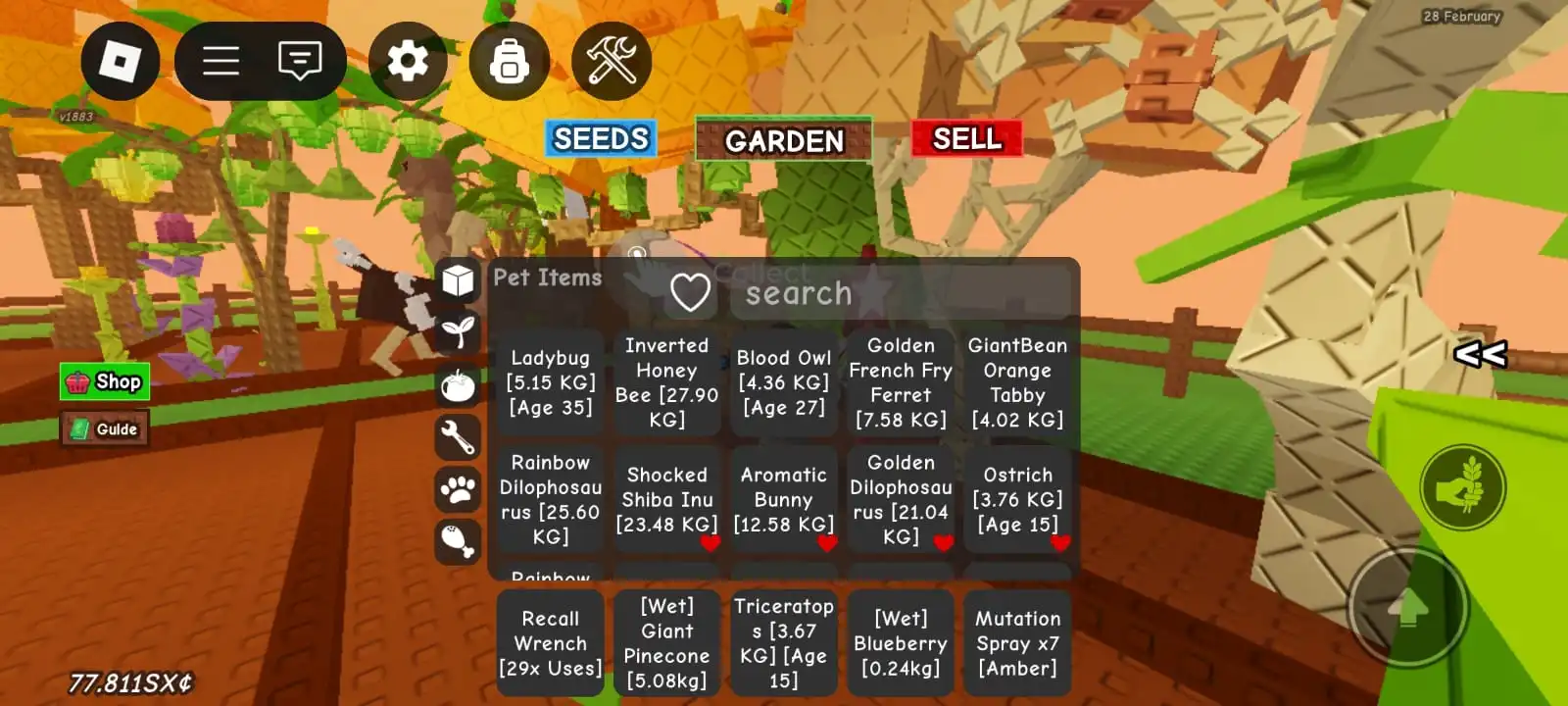1568x706 pixels.
Task: Open the chat window
Action: pos(299,62)
